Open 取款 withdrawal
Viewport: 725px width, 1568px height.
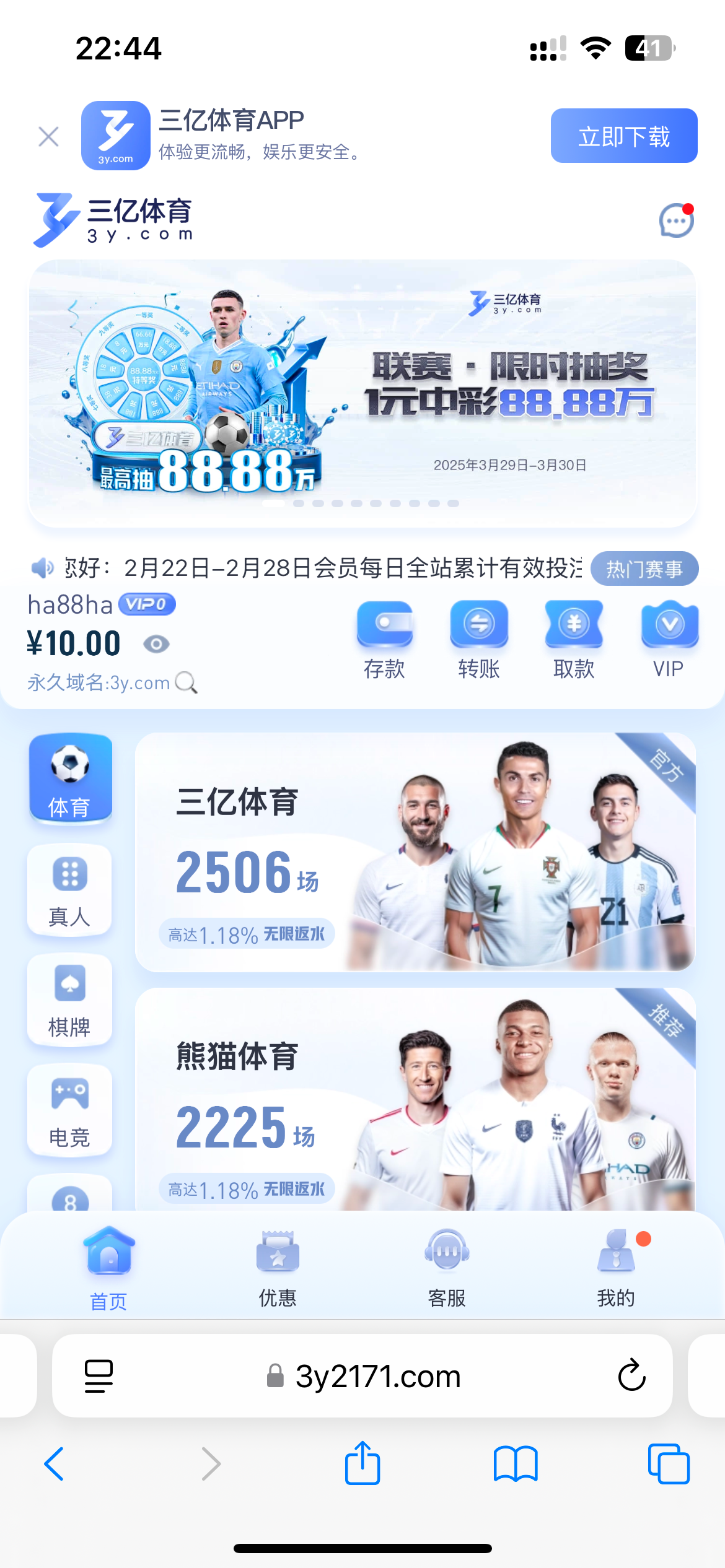coord(574,639)
